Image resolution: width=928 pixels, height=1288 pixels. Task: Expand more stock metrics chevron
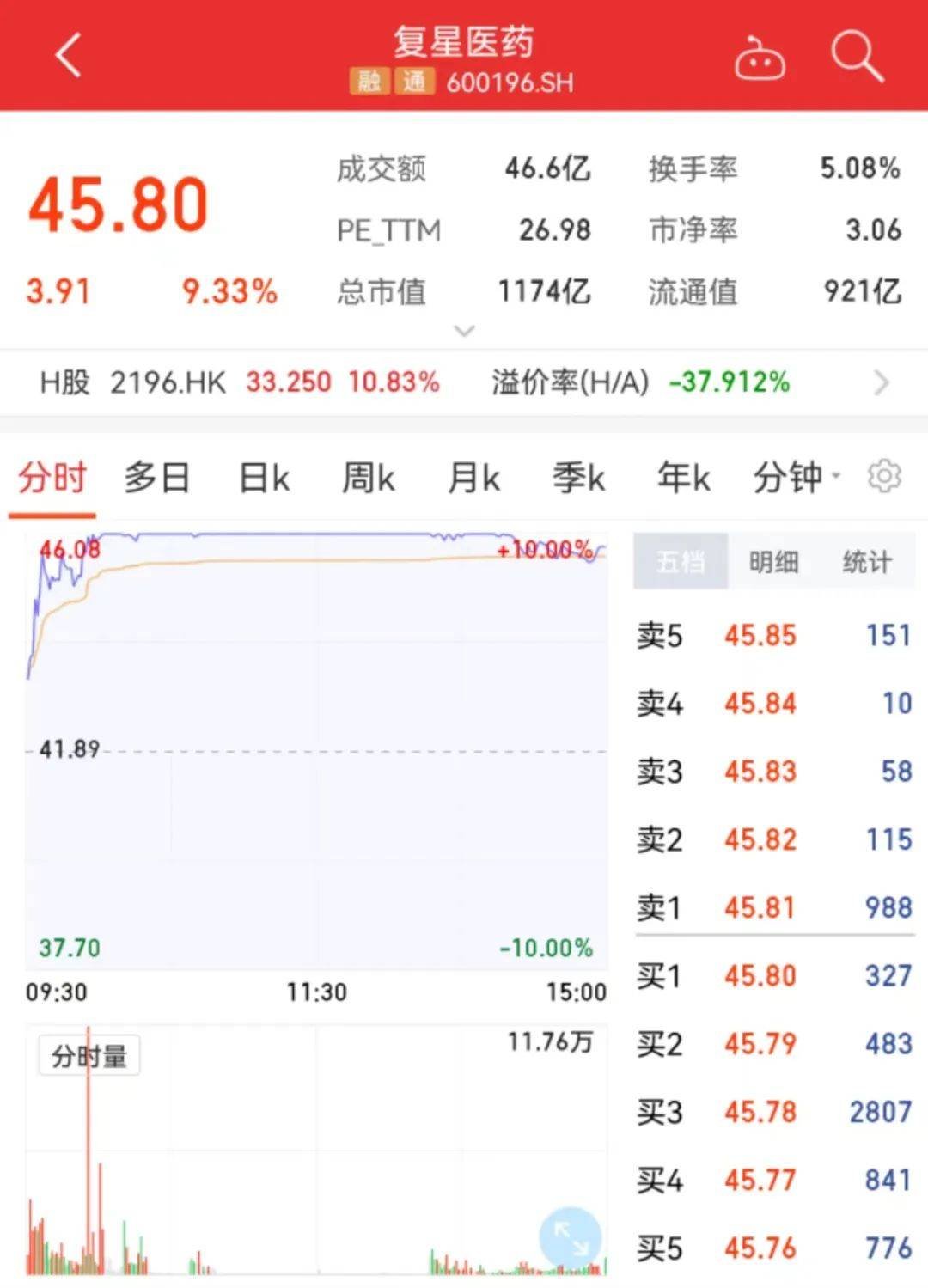(x=464, y=331)
